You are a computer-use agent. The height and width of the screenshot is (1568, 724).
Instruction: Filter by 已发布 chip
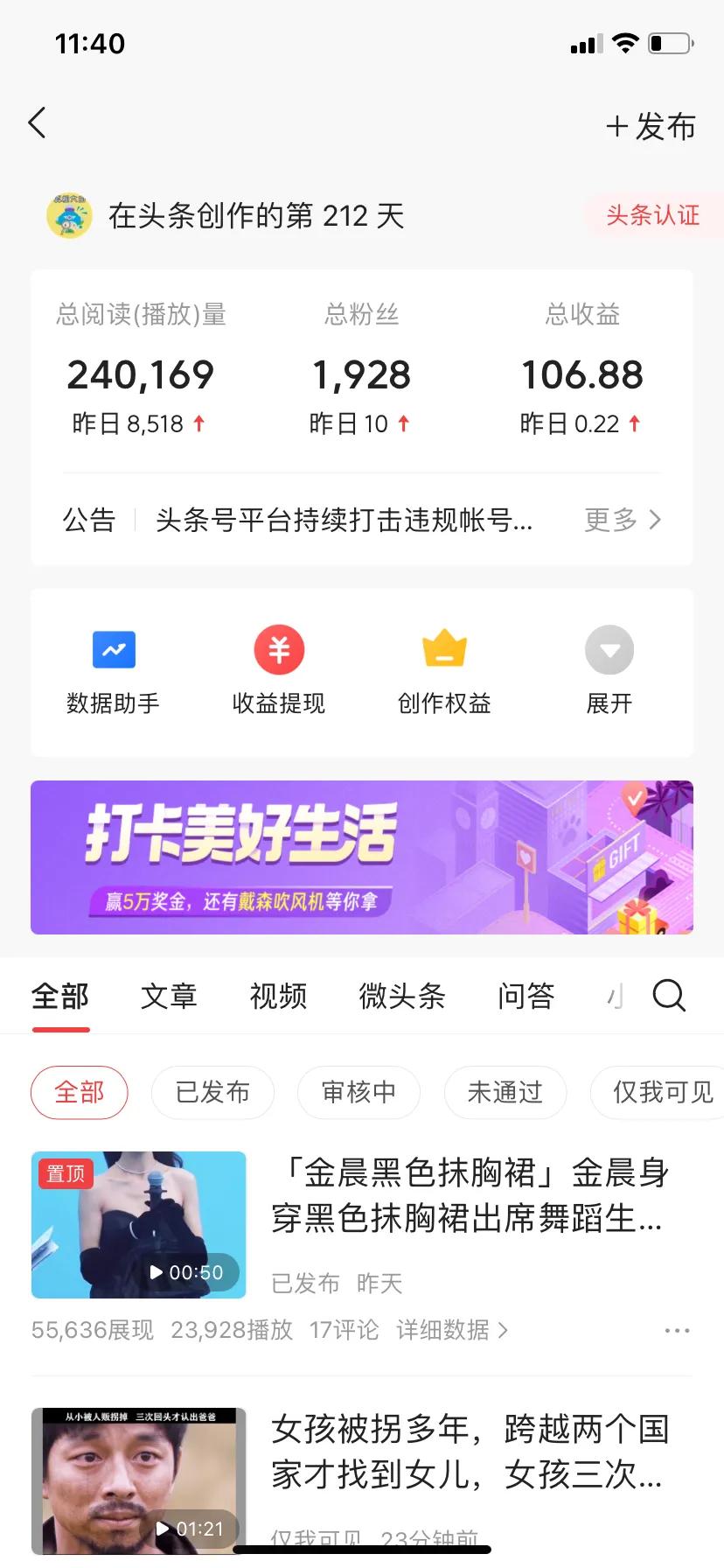pos(212,1092)
